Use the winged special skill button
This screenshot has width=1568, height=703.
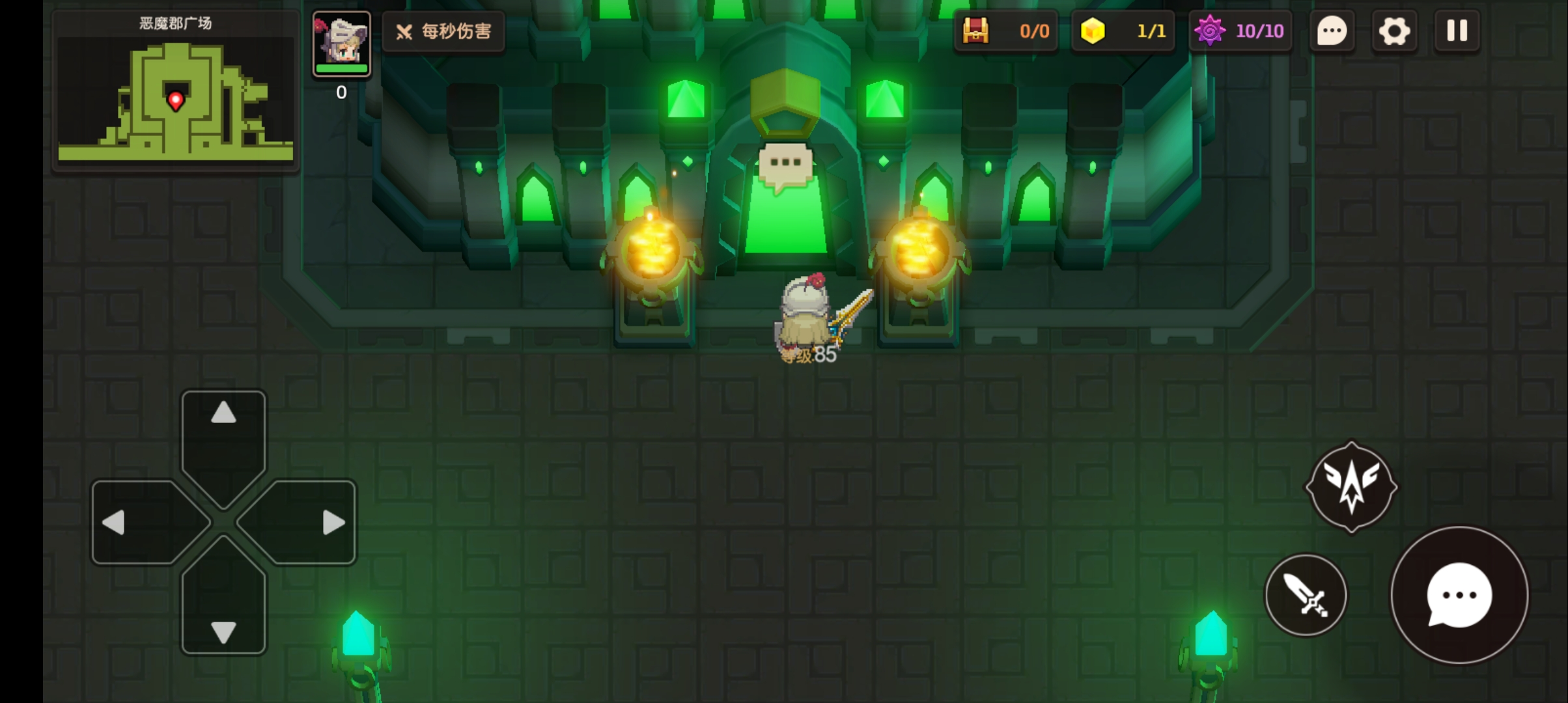1351,487
